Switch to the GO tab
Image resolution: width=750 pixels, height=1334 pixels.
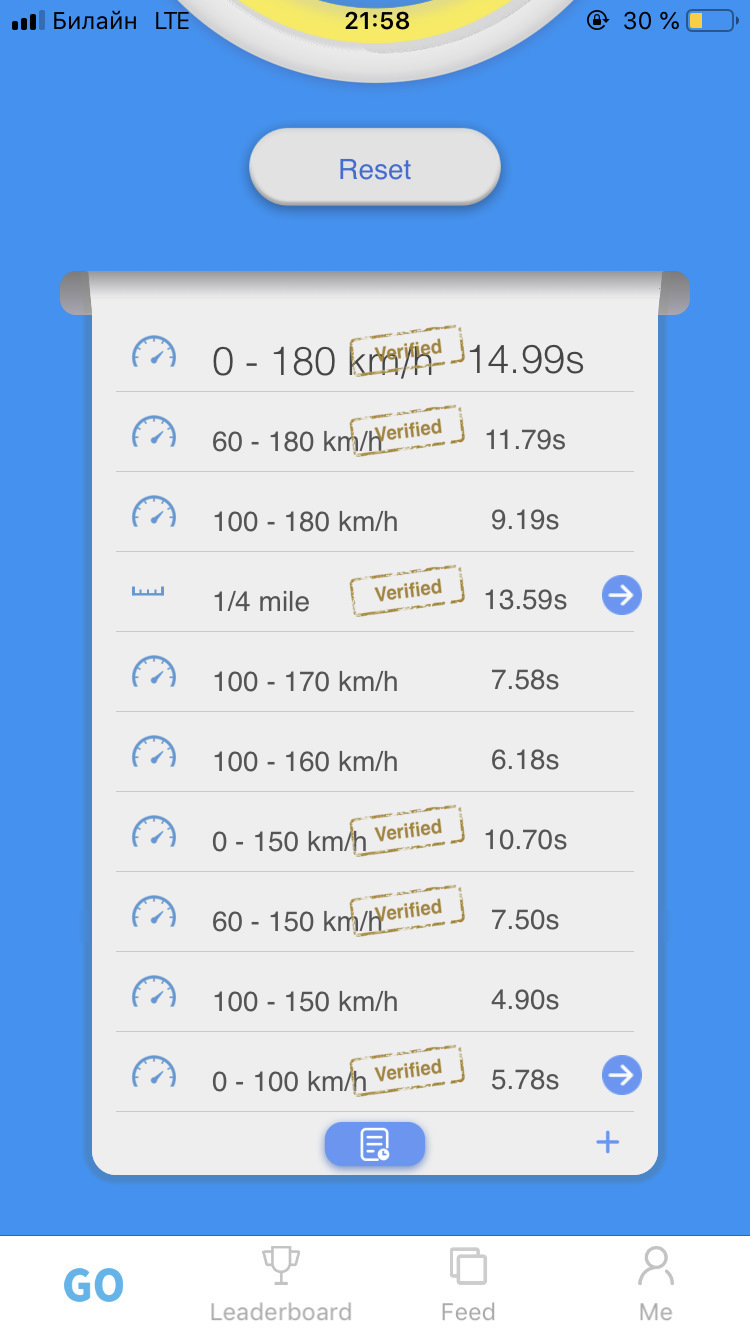[93, 1286]
